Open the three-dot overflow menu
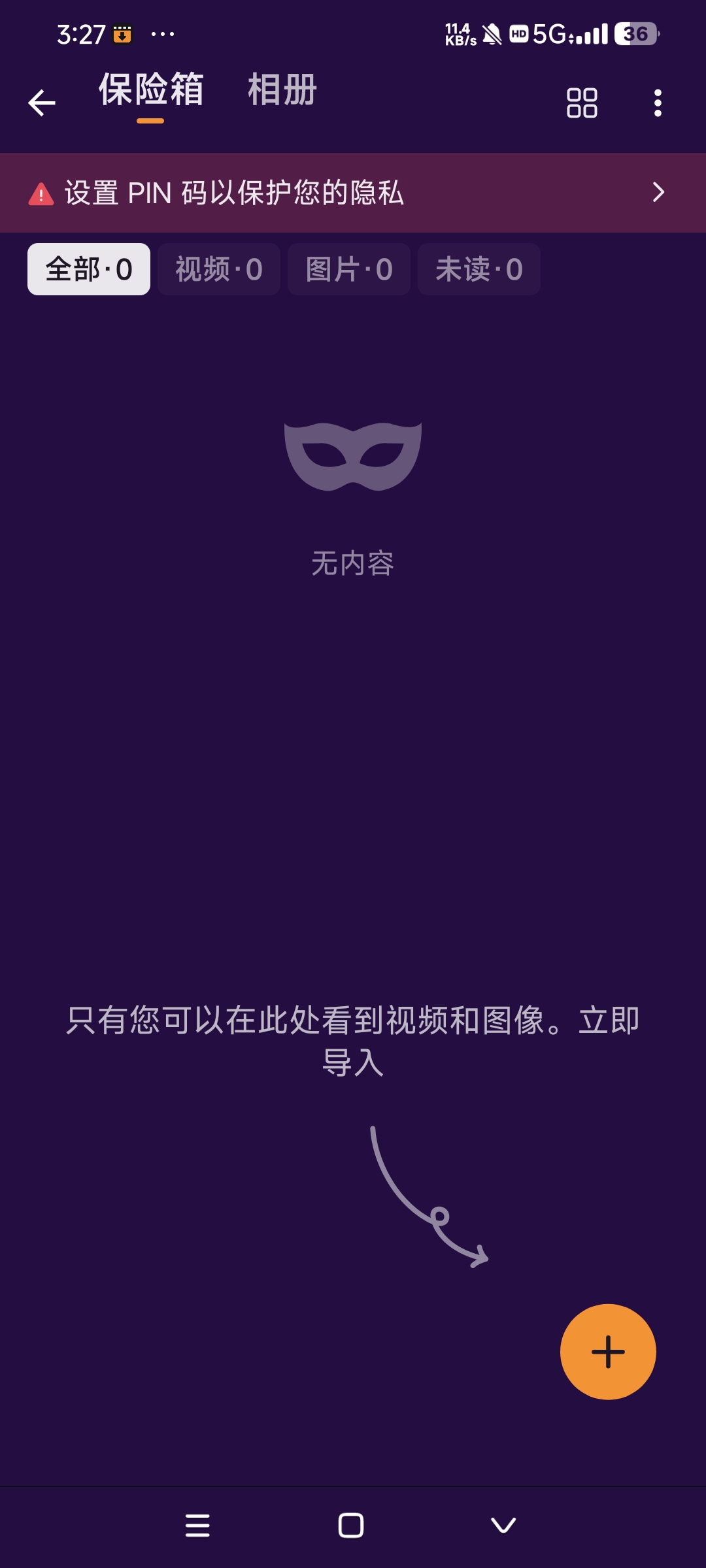The height and width of the screenshot is (1568, 706). pyautogui.click(x=658, y=103)
